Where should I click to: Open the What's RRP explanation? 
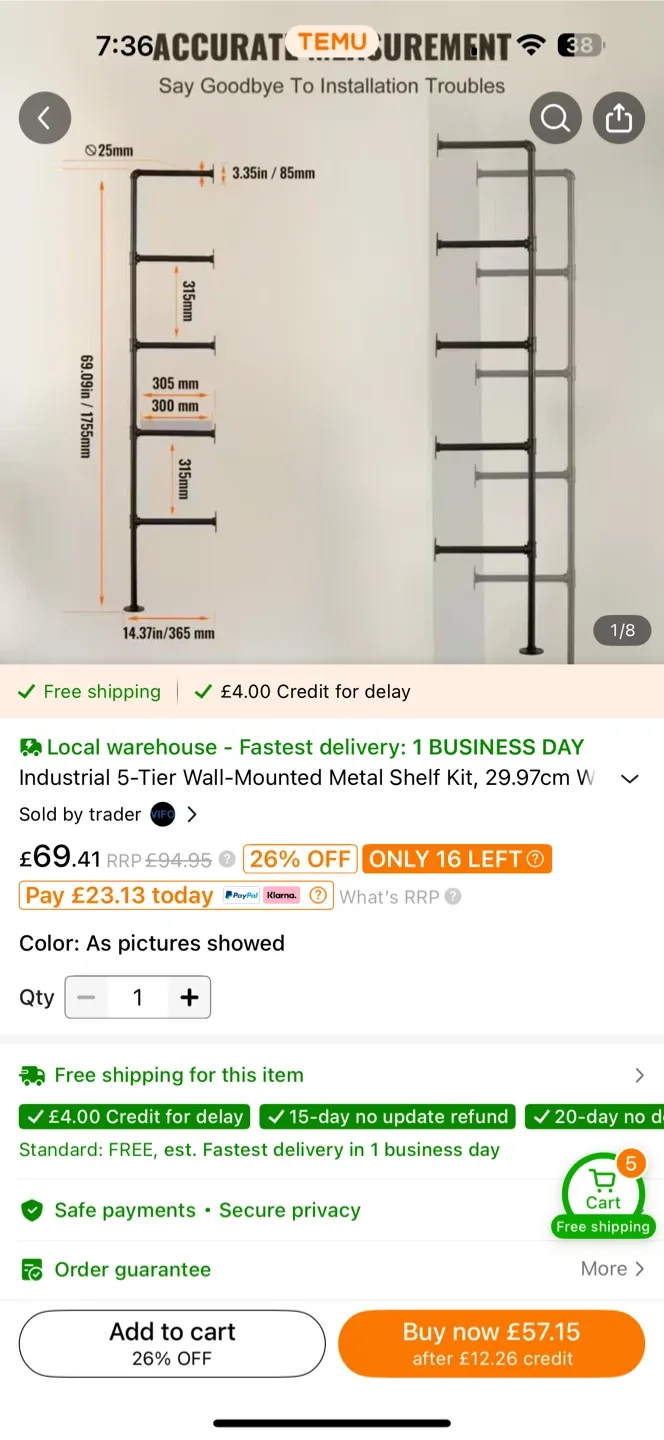pyautogui.click(x=399, y=897)
